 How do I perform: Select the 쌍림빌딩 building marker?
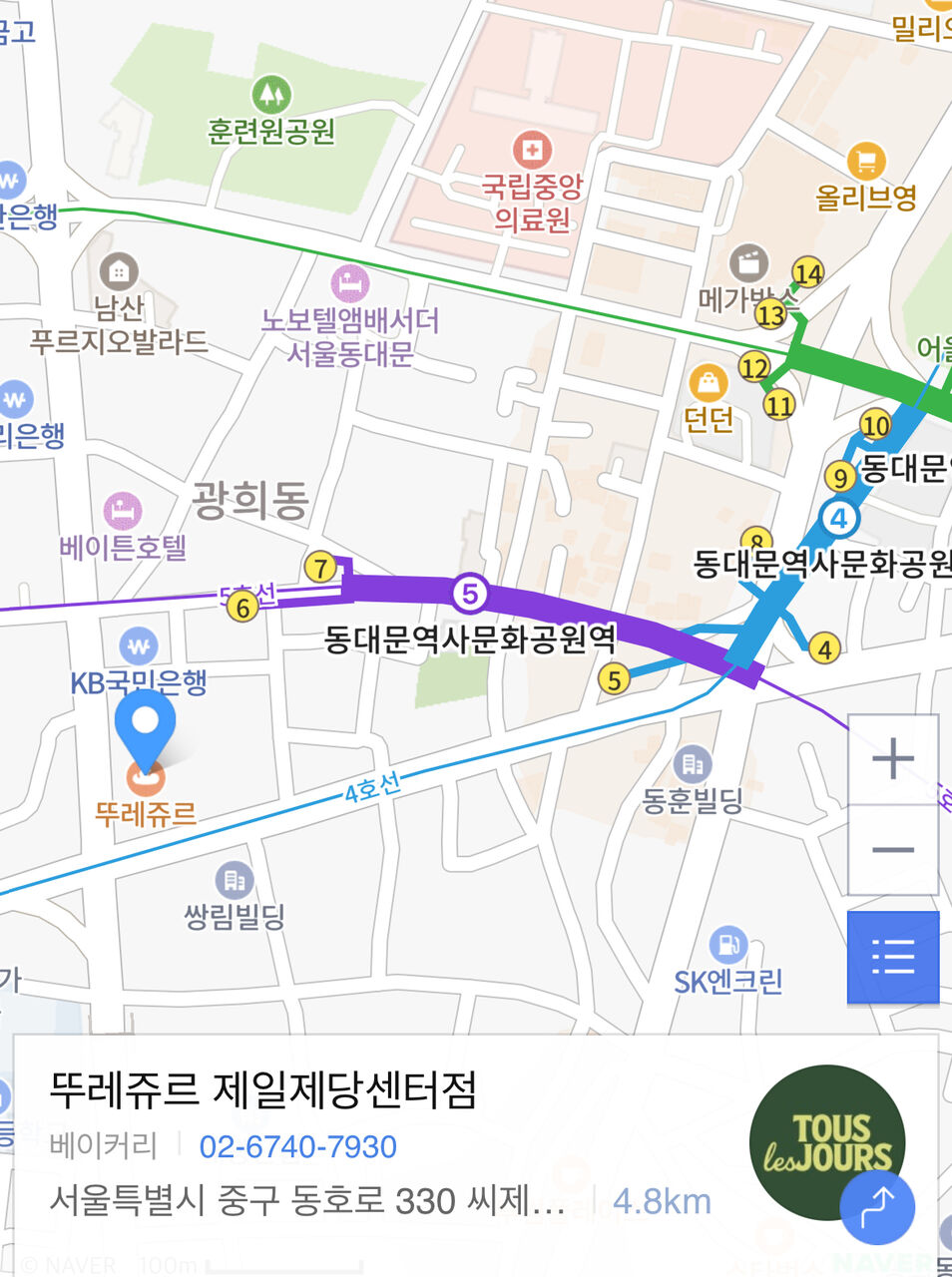pyautogui.click(x=235, y=880)
